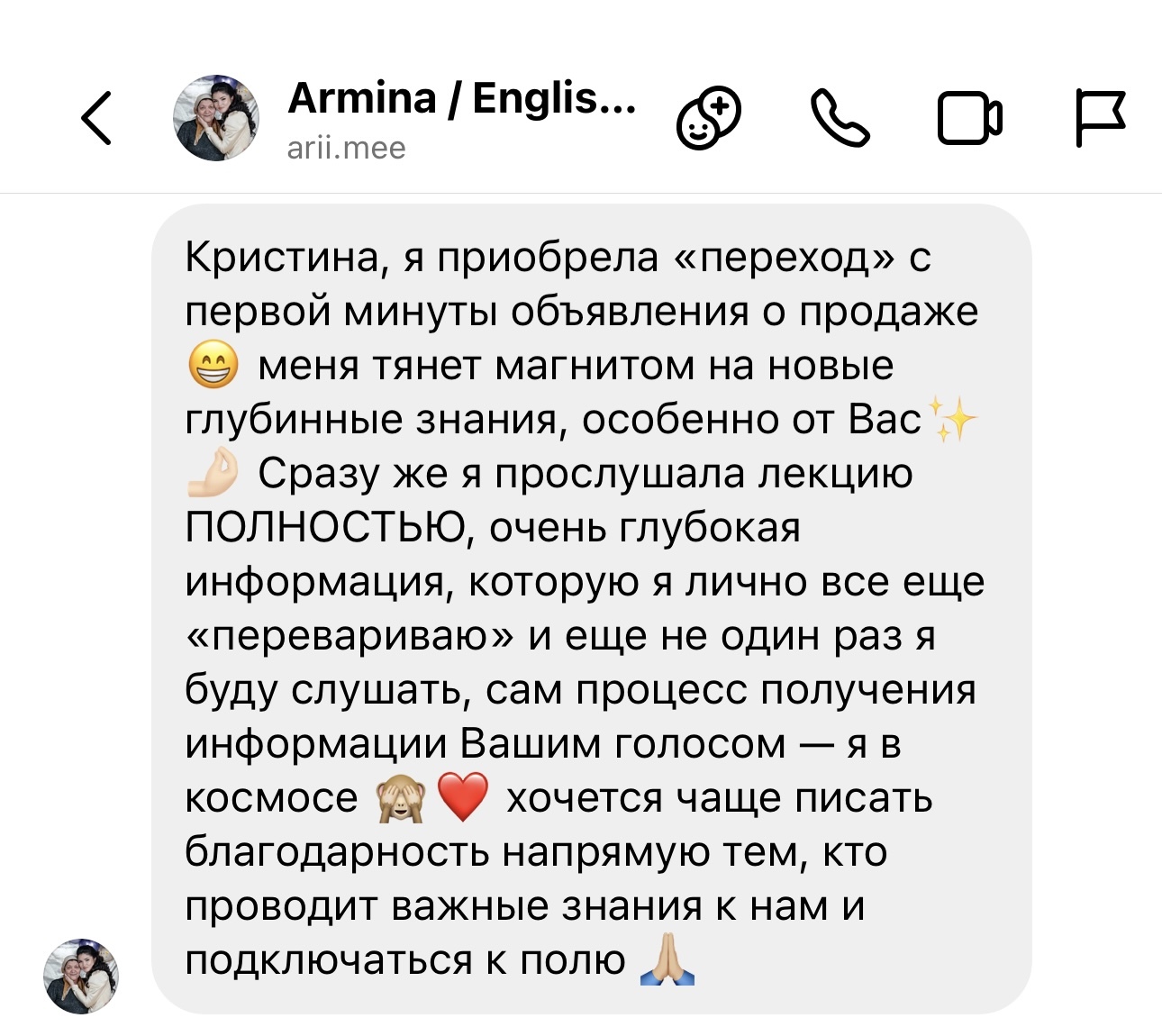1162x1036 pixels.
Task: Open Armina's profile from the header avatar
Action: (x=215, y=118)
